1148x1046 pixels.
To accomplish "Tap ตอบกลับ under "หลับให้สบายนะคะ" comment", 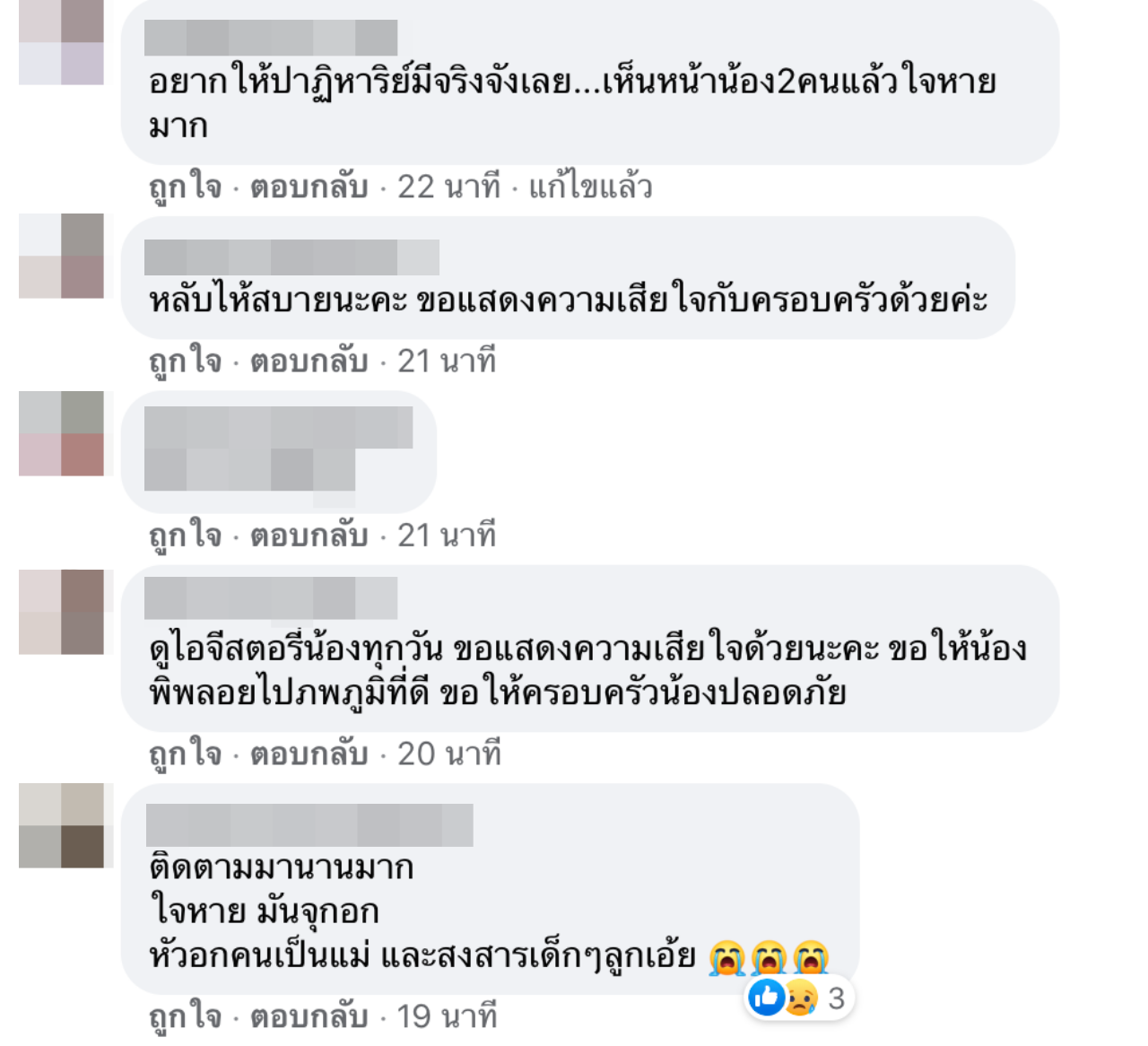I will [x=309, y=361].
